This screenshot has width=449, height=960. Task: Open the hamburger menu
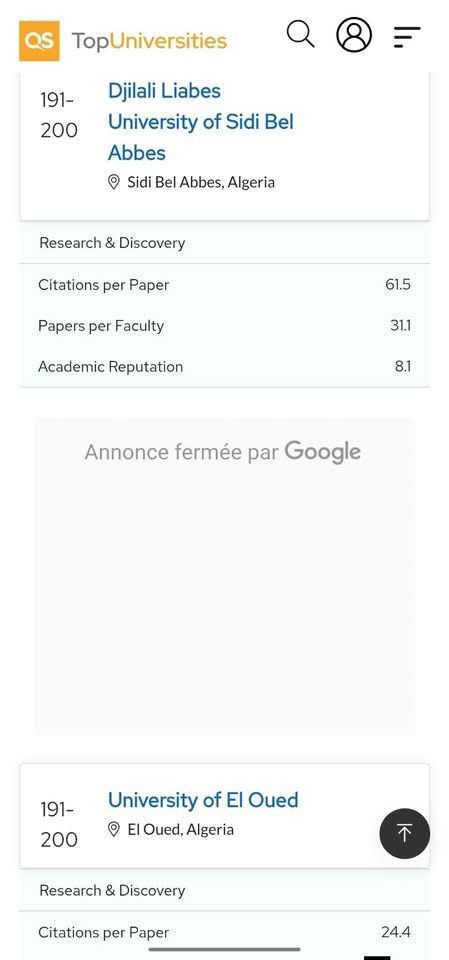pyautogui.click(x=407, y=37)
